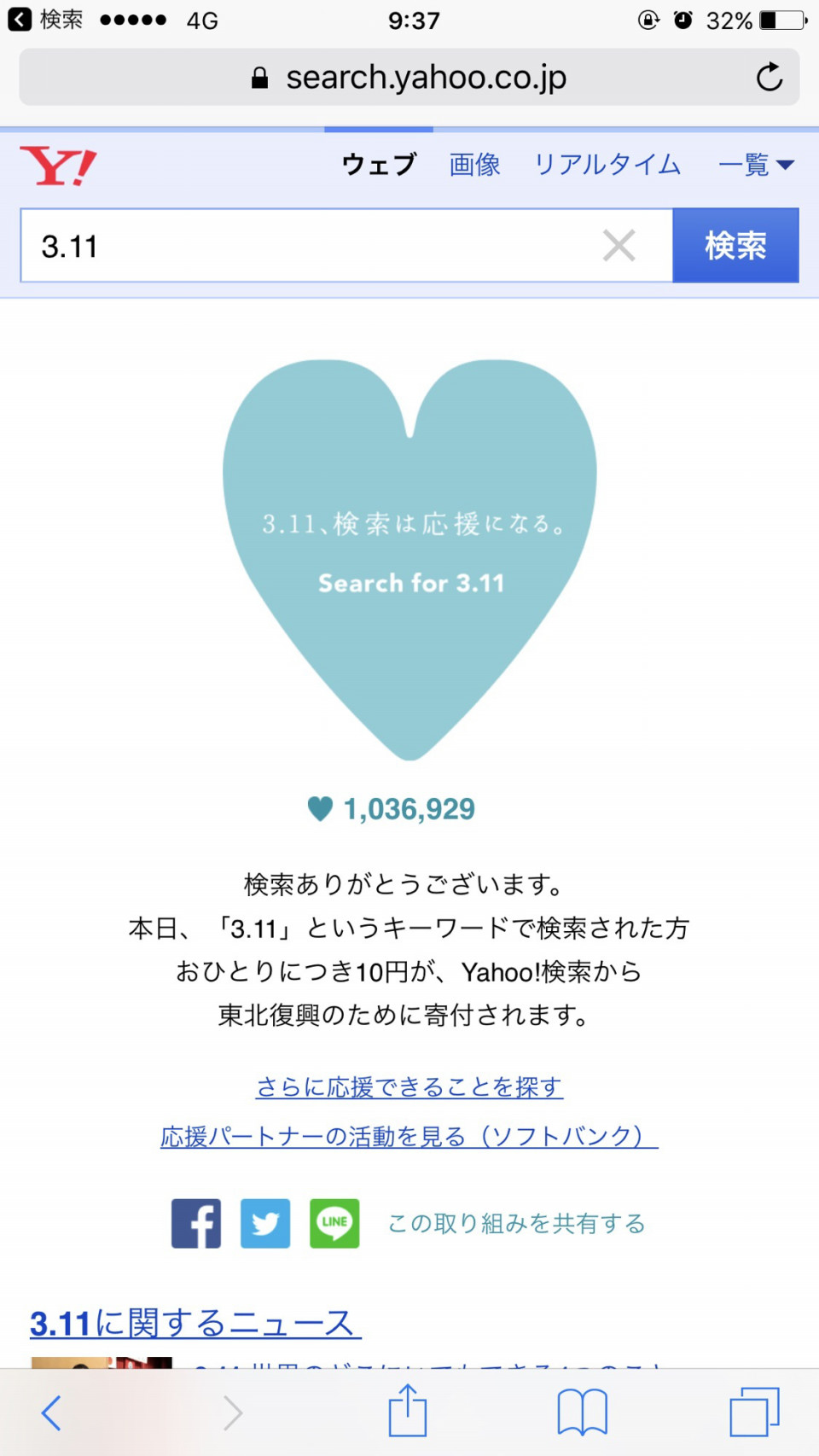Tap the search.yahoo.co.jp address bar
This screenshot has height=1456, width=819.
point(409,78)
